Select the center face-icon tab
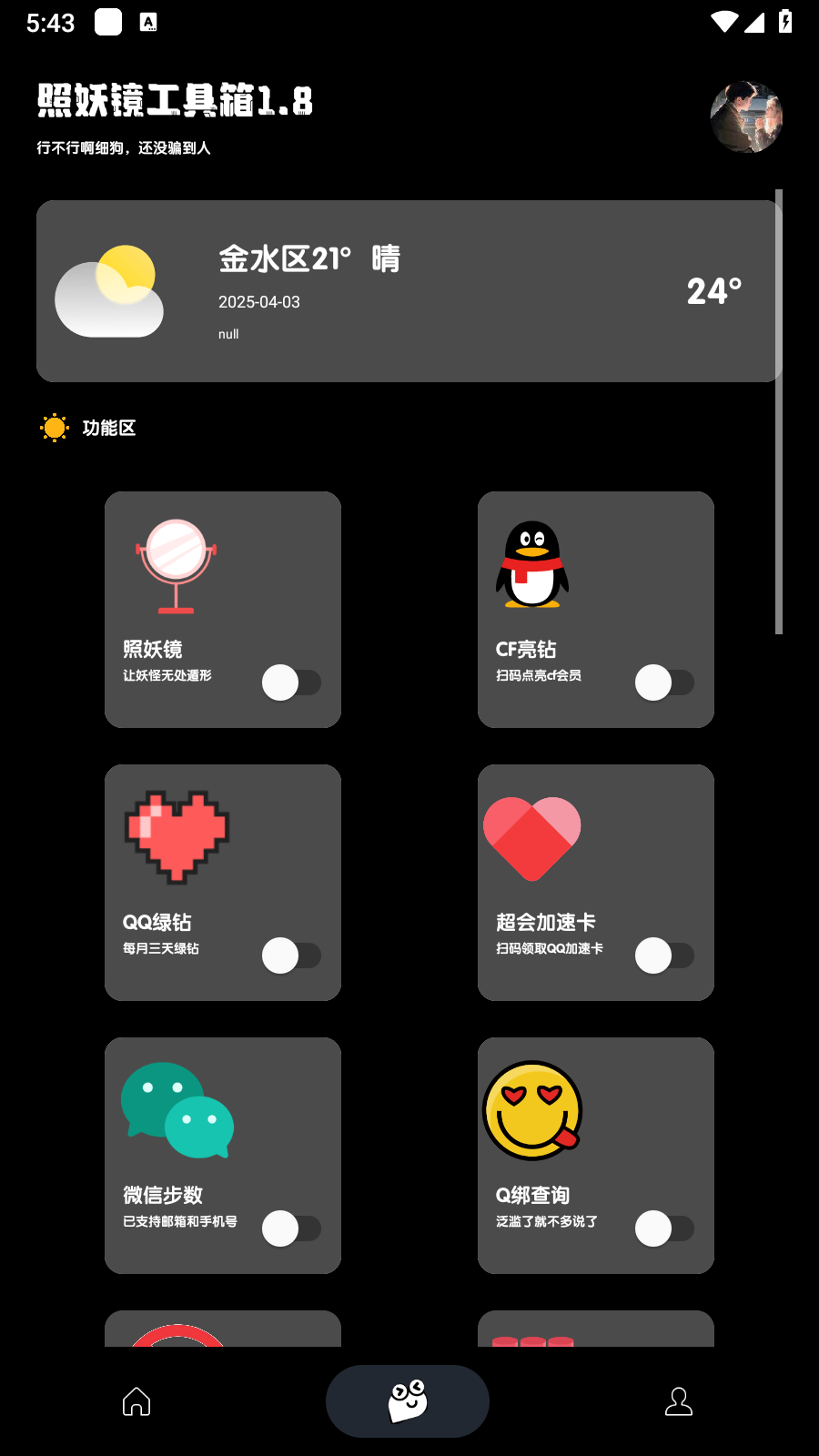Image resolution: width=819 pixels, height=1456 pixels. (x=408, y=1401)
